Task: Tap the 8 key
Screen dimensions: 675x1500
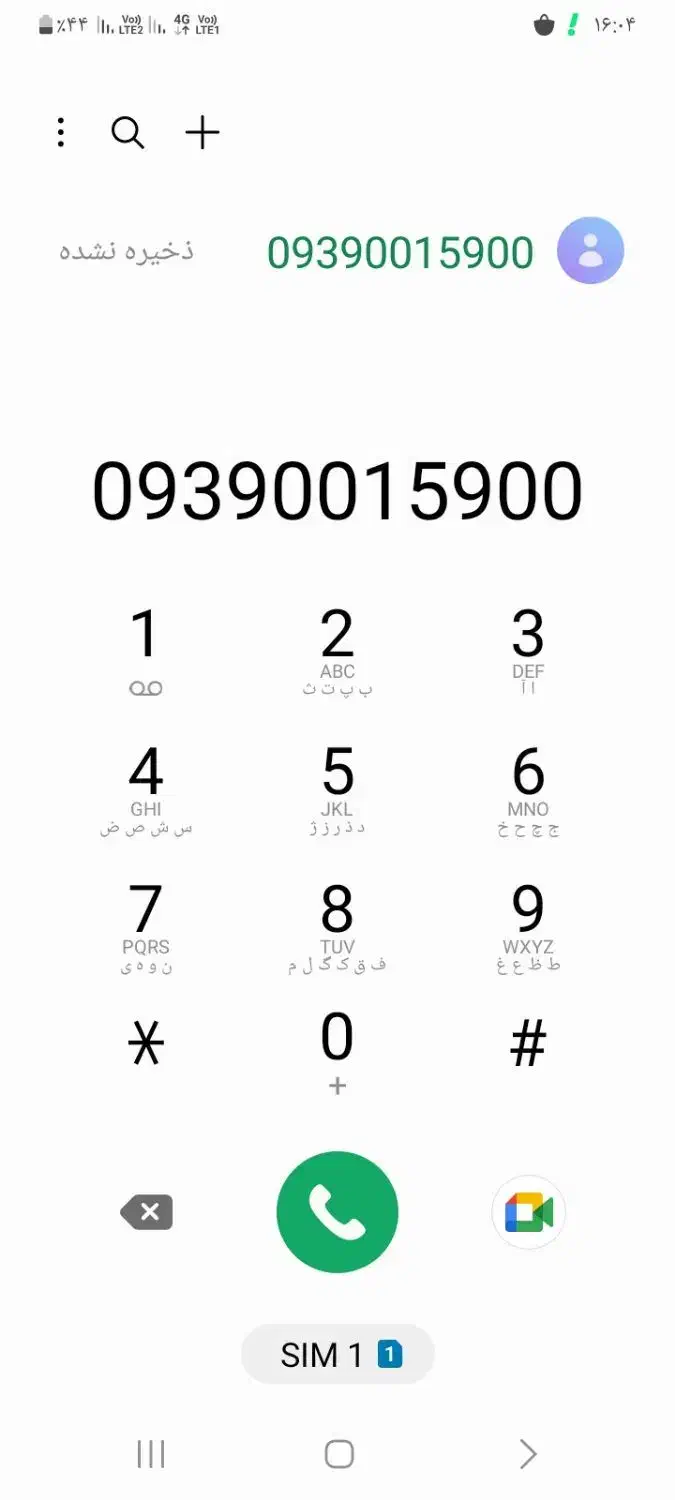Action: [x=337, y=924]
